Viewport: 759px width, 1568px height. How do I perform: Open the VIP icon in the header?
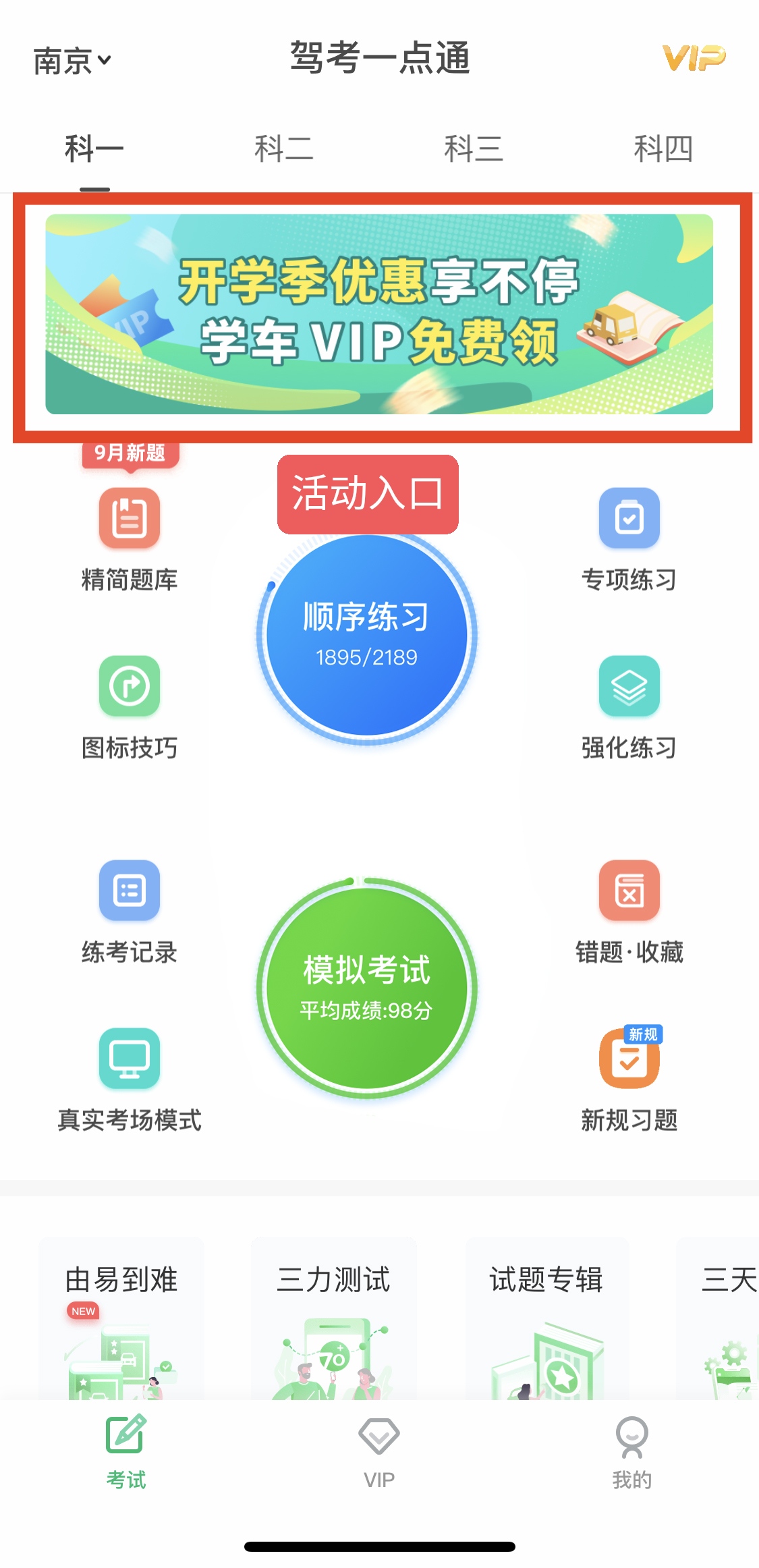point(694,59)
